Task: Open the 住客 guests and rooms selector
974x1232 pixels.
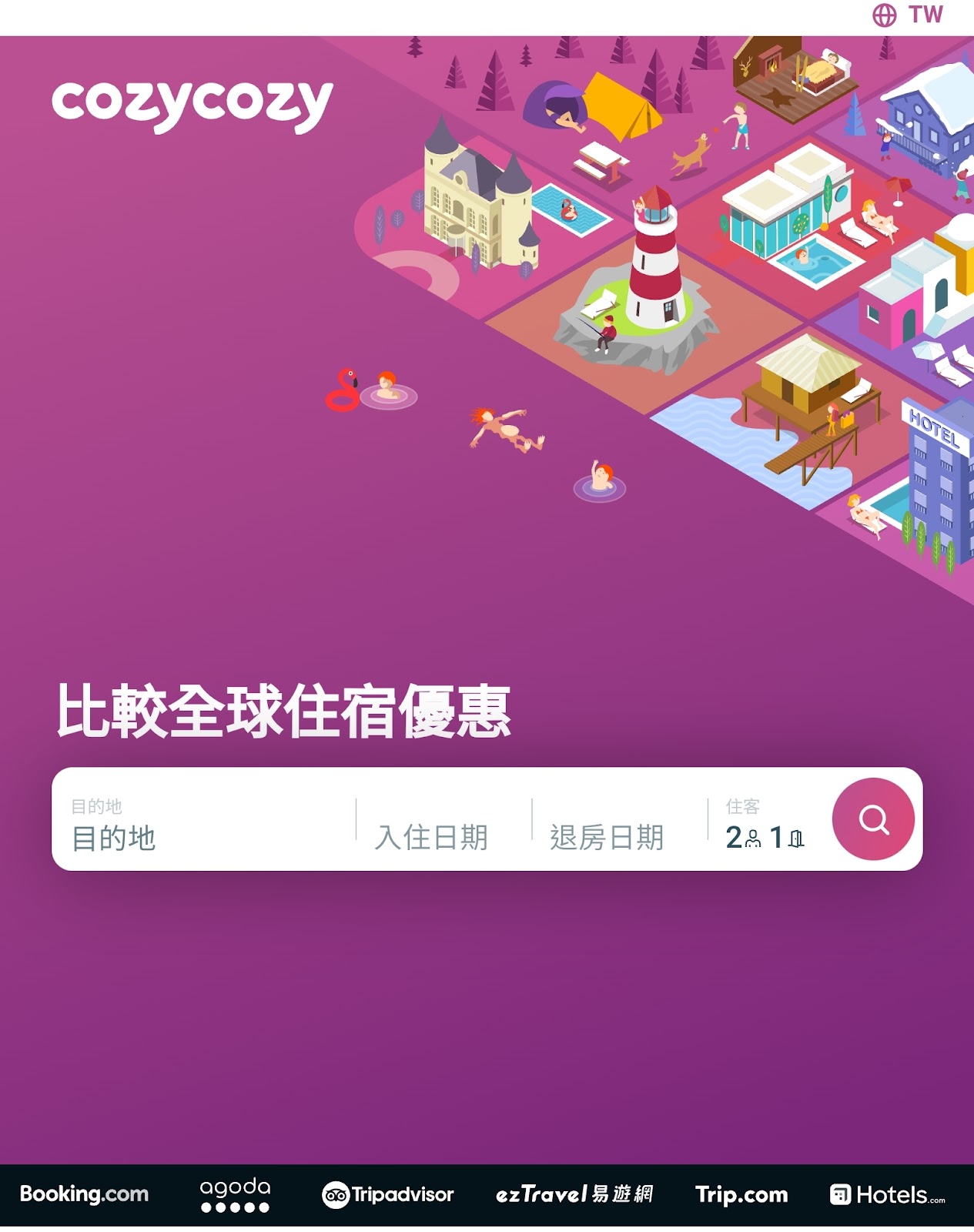Action: click(765, 827)
